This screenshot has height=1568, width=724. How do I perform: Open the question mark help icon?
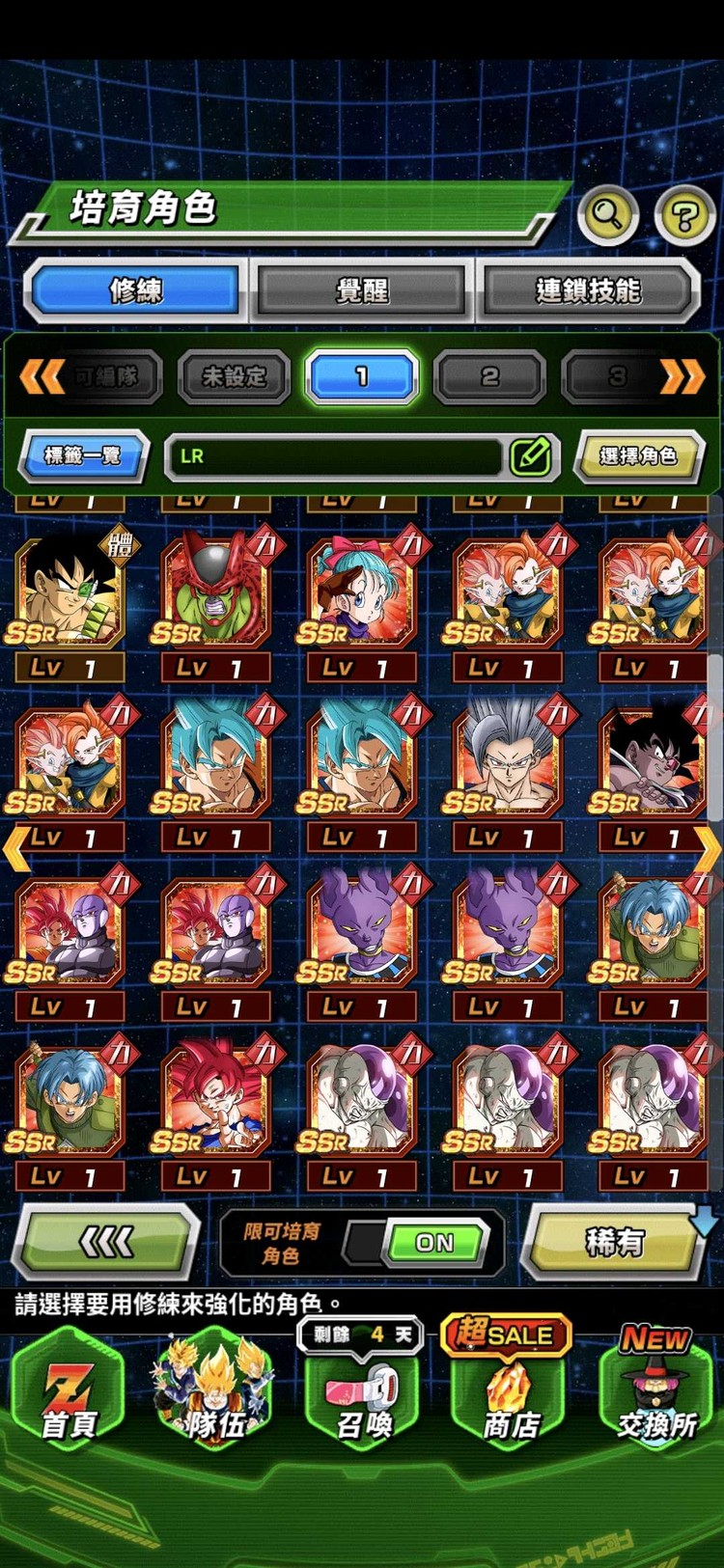point(683,214)
